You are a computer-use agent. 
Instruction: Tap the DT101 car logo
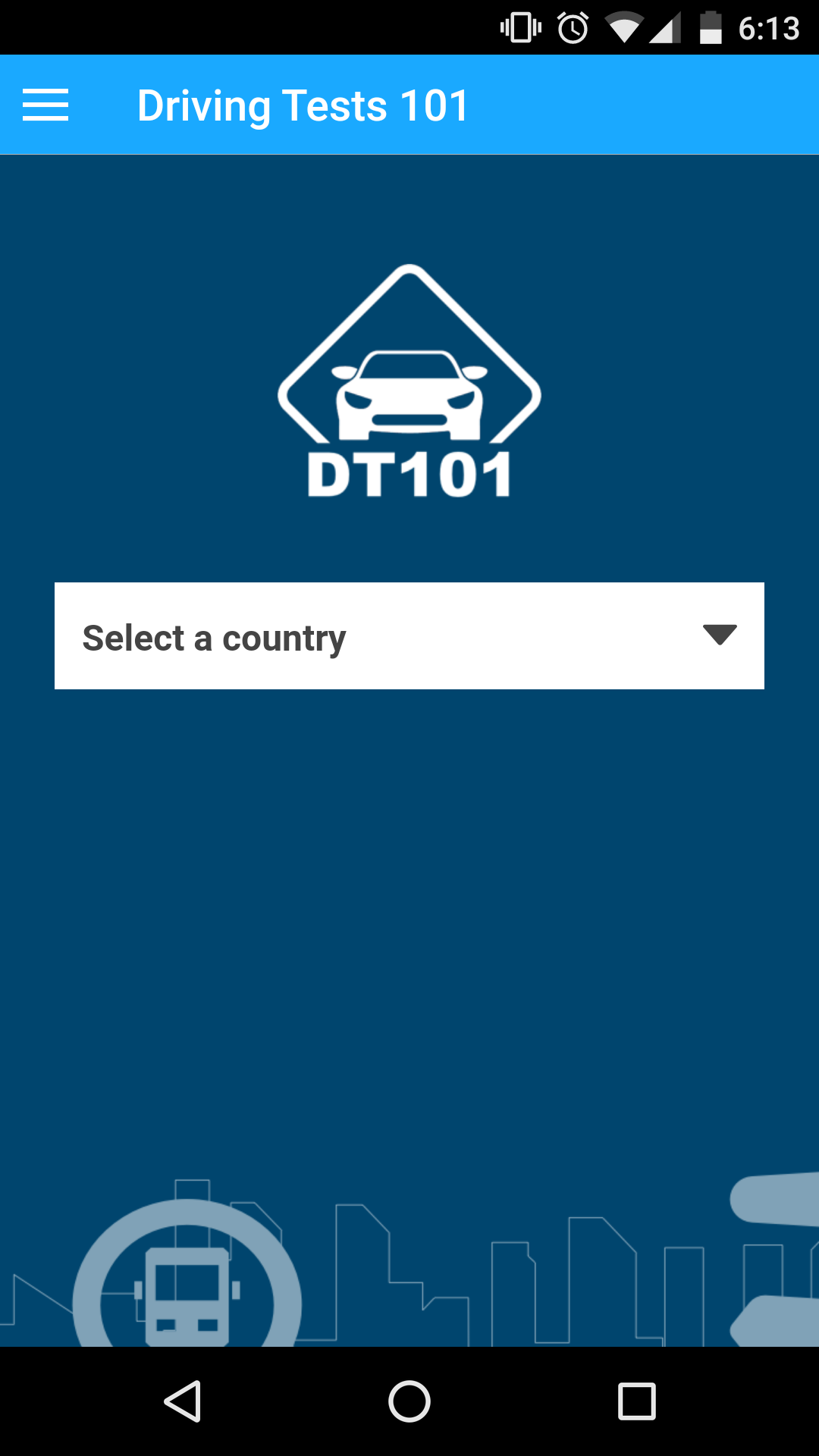pyautogui.click(x=409, y=379)
